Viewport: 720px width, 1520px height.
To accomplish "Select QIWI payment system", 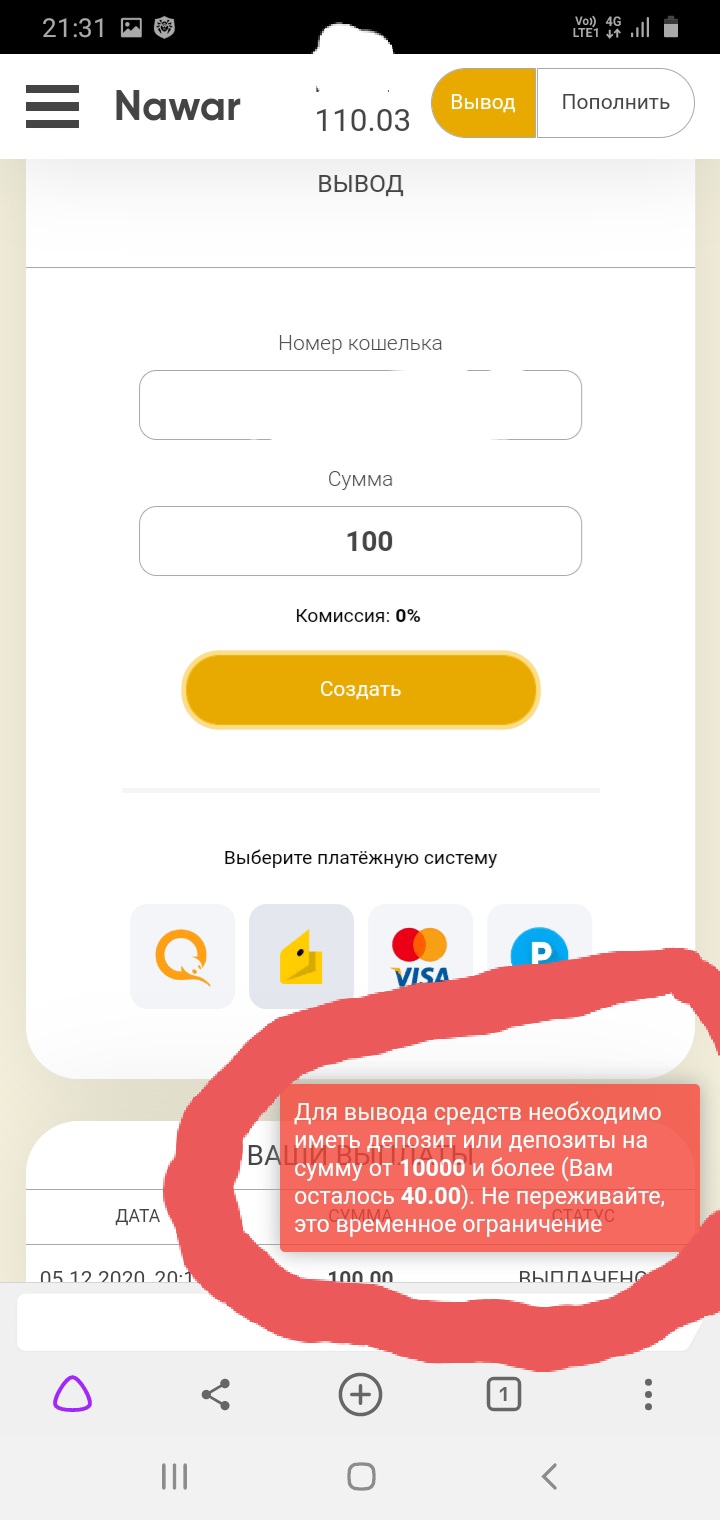I will (x=182, y=956).
